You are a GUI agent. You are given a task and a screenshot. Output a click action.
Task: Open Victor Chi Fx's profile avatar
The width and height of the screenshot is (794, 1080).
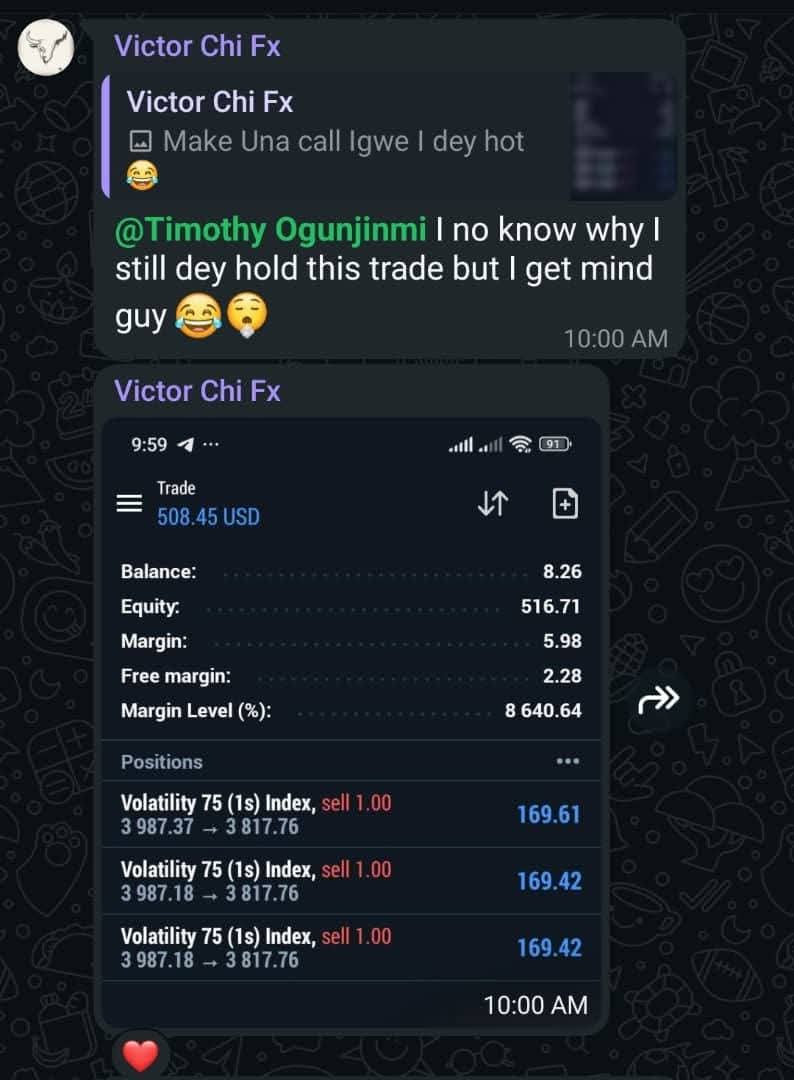pos(47,49)
